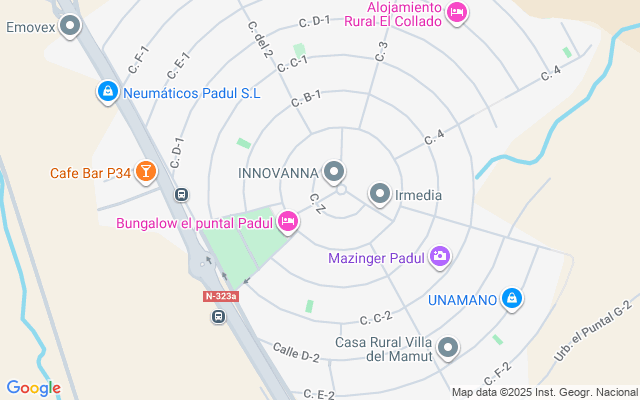Select the Neumáticos Padul S.L shop pin
The width and height of the screenshot is (640, 400).
click(107, 93)
